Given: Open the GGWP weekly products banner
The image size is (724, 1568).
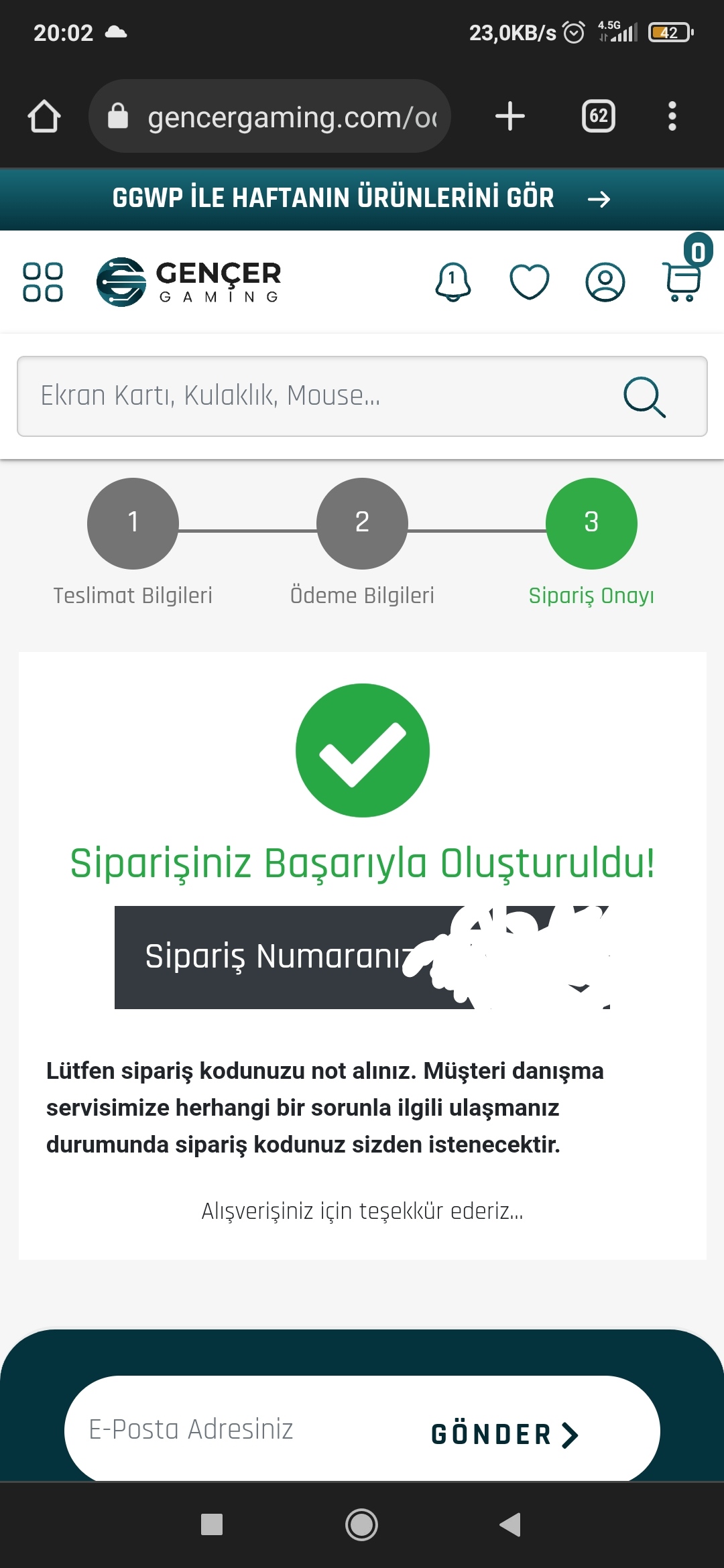Looking at the screenshot, I should point(362,198).
